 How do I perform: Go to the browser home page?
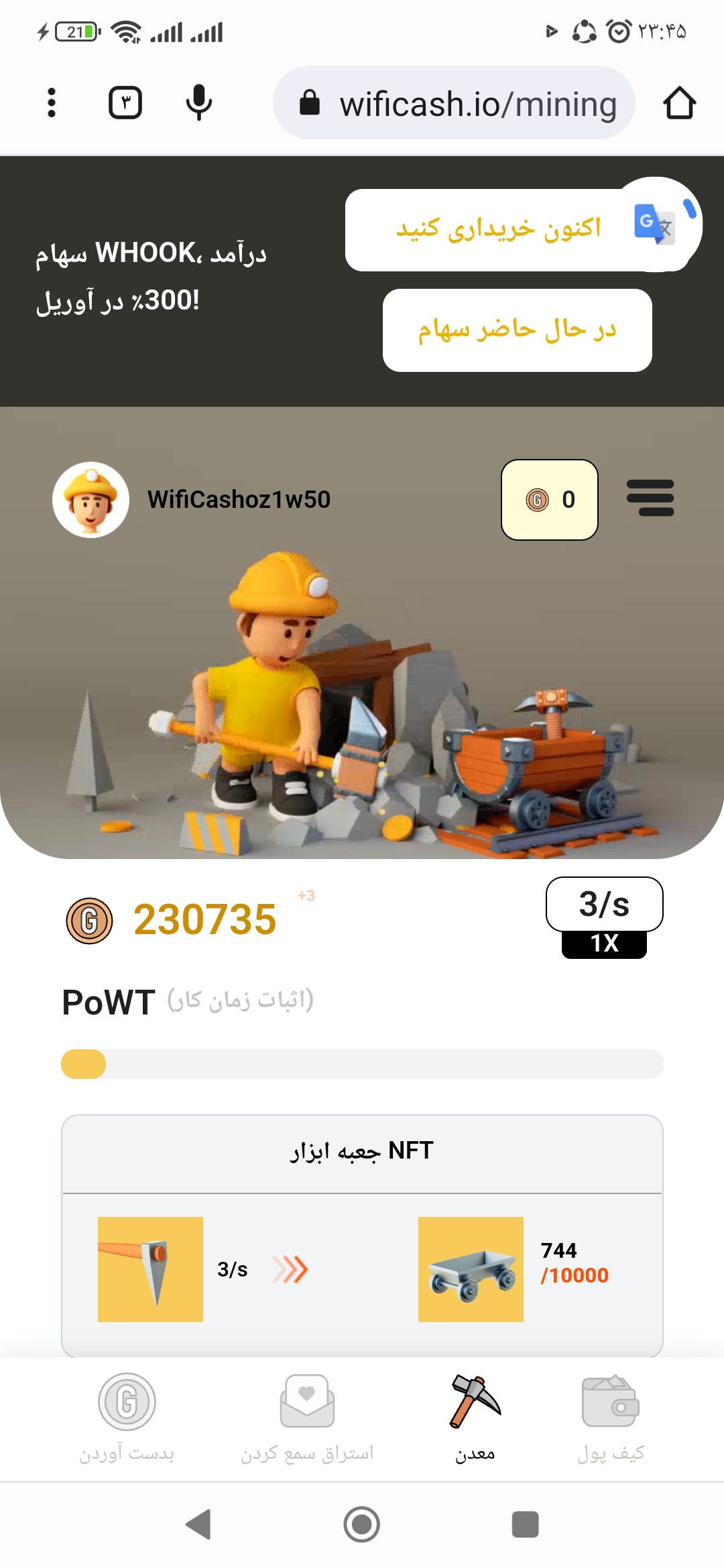[x=679, y=103]
